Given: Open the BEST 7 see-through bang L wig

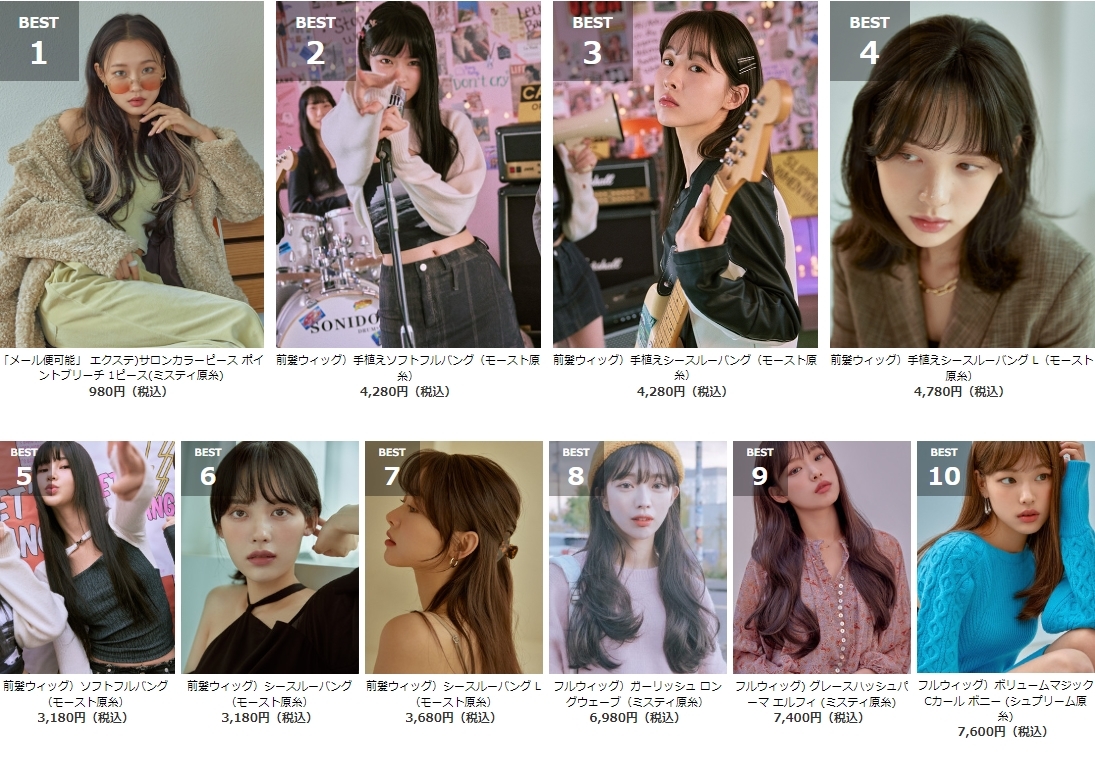Looking at the screenshot, I should [x=454, y=557].
